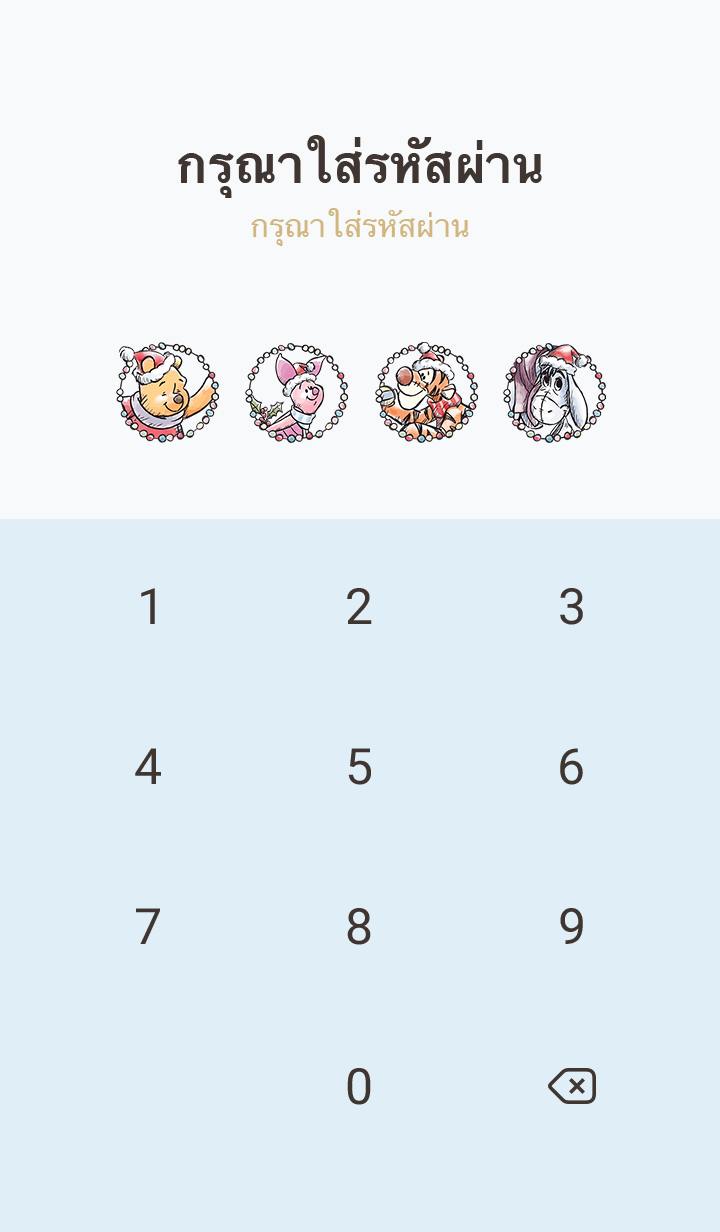Screen dimensions: 720x1232
Task: Tap number 2 on the keypad
Action: tap(359, 607)
